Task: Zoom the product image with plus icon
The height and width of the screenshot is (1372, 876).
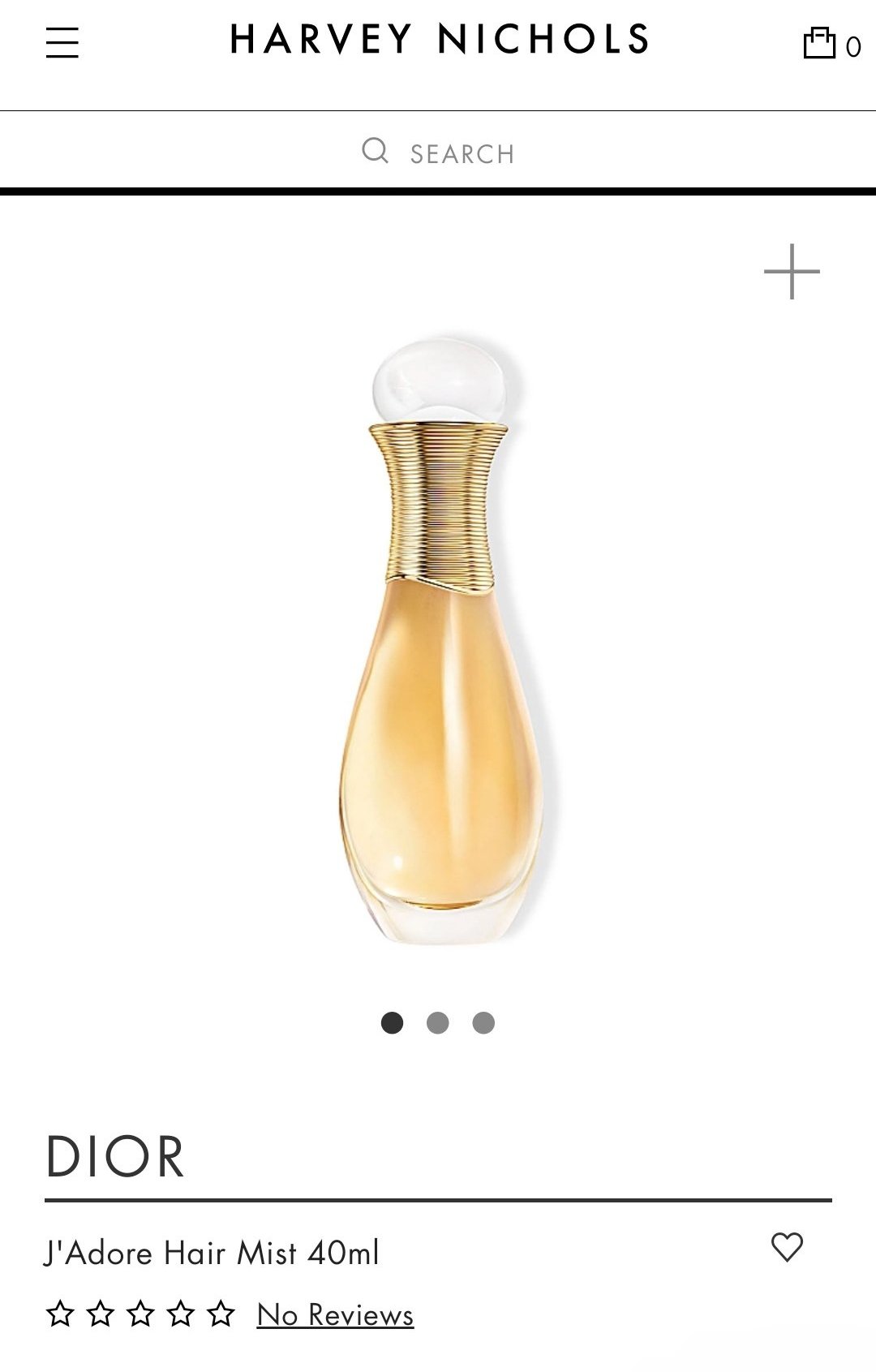Action: 792,272
